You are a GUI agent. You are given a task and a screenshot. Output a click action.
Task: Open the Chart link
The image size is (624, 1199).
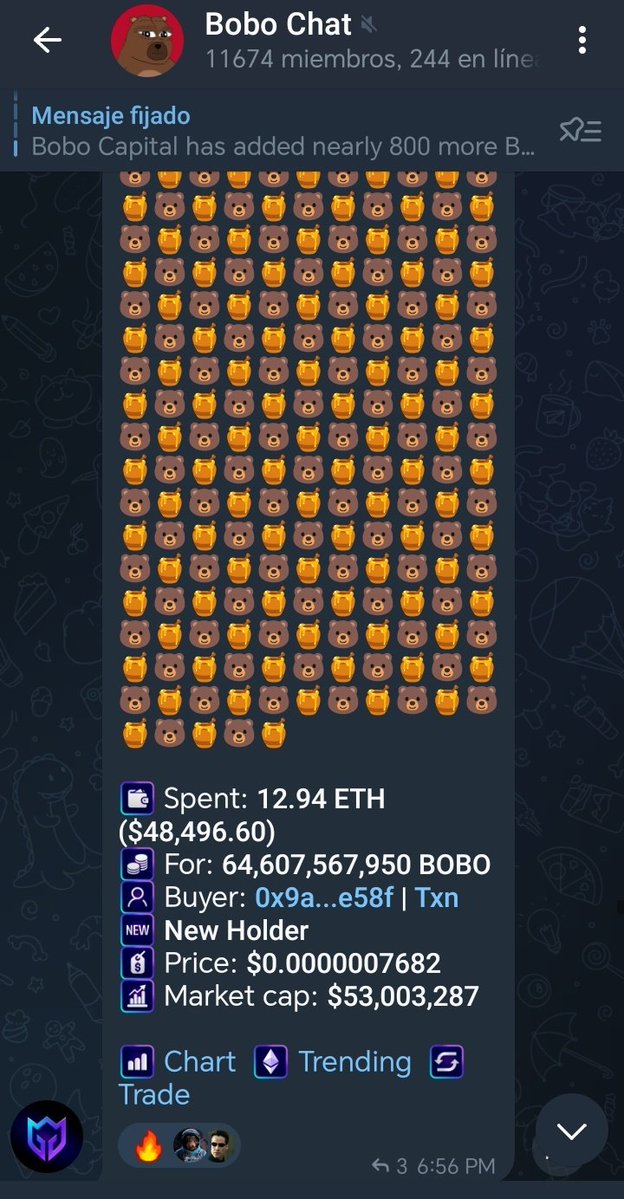click(x=199, y=1062)
